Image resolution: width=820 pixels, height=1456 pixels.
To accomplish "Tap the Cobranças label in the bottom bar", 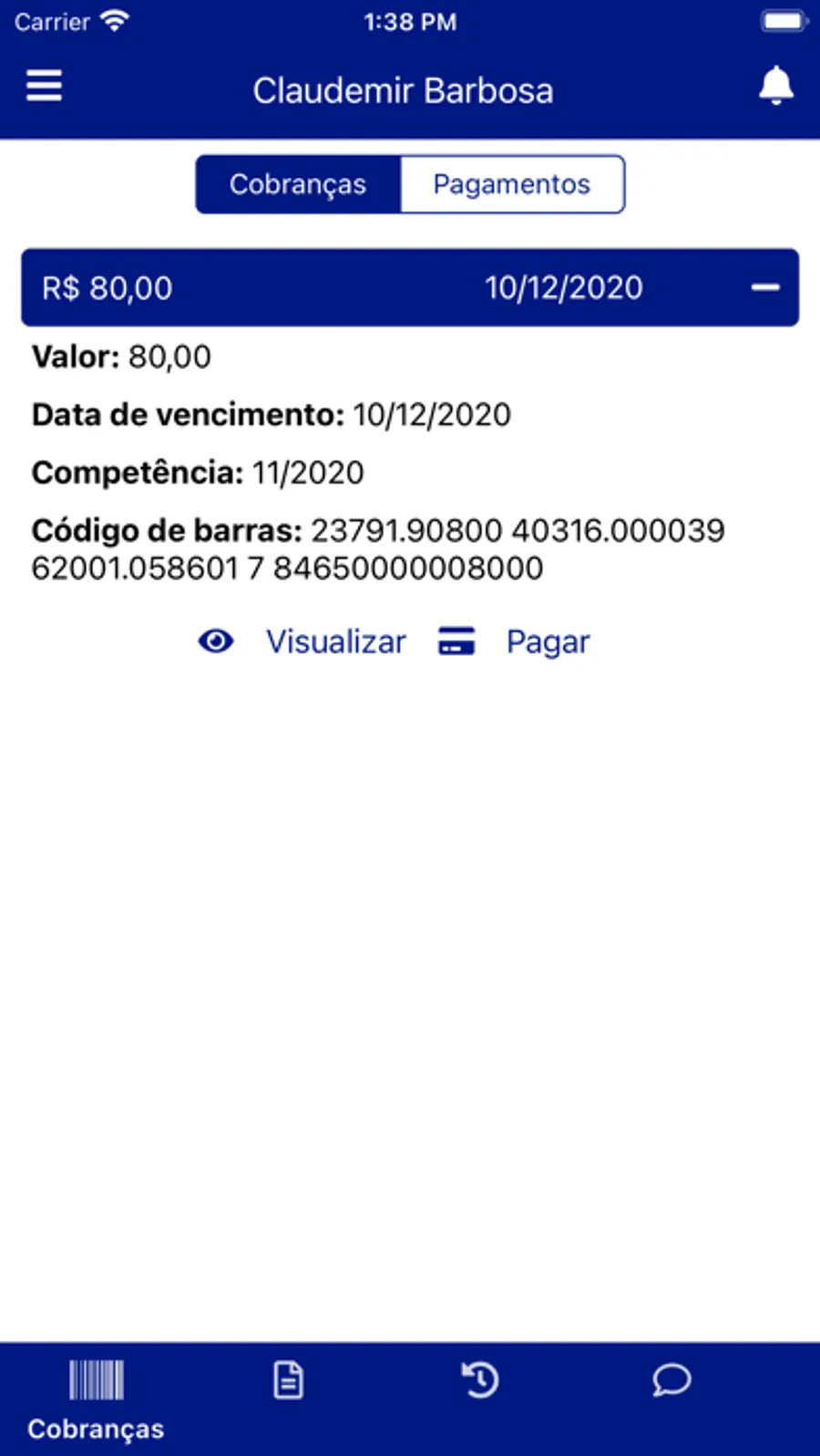I will click(95, 1429).
